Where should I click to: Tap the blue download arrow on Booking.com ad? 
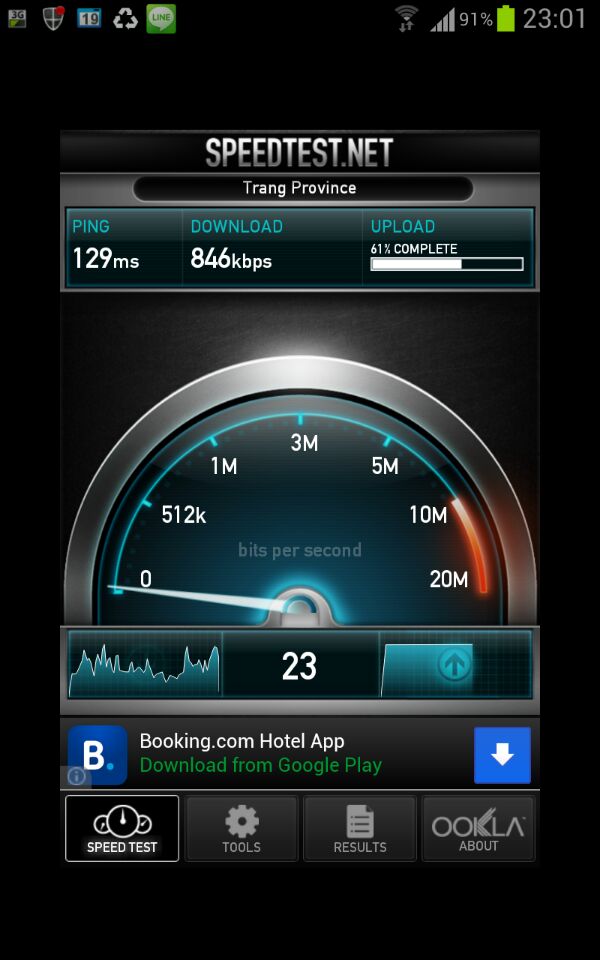click(502, 755)
